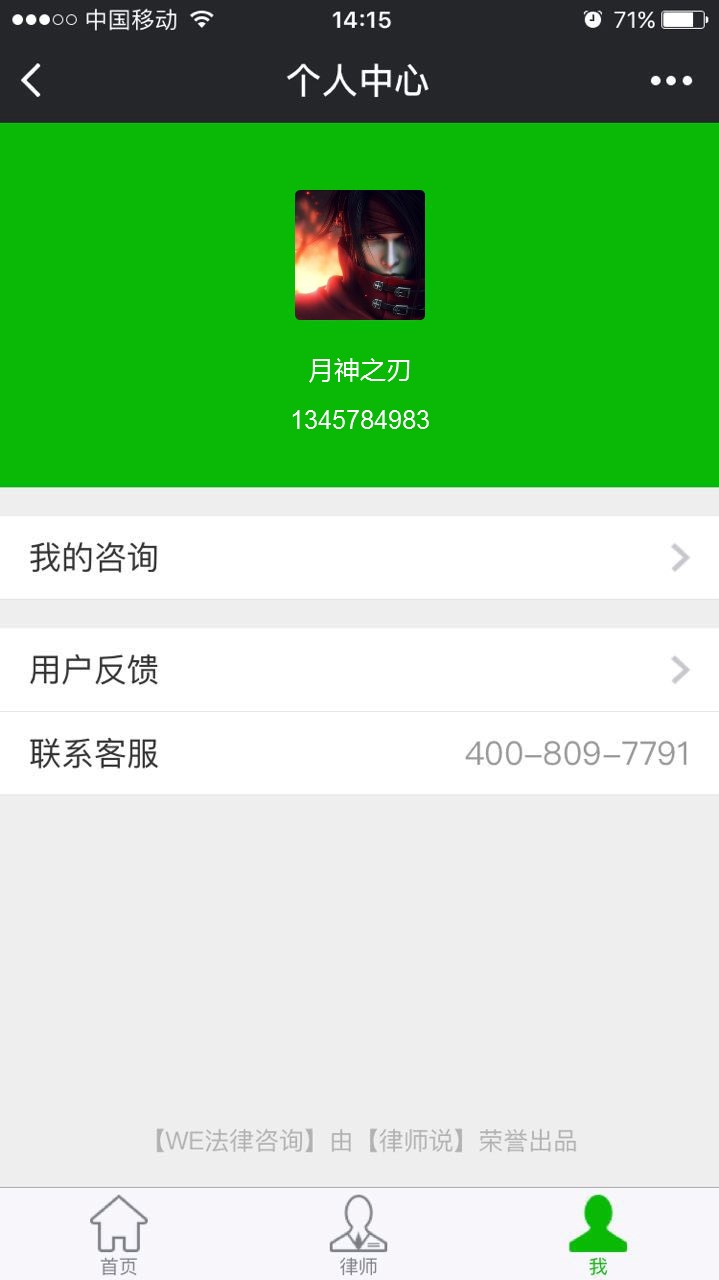Screen dimensions: 719x1280
Task: Open the three-dot overflow menu
Action: (x=671, y=81)
